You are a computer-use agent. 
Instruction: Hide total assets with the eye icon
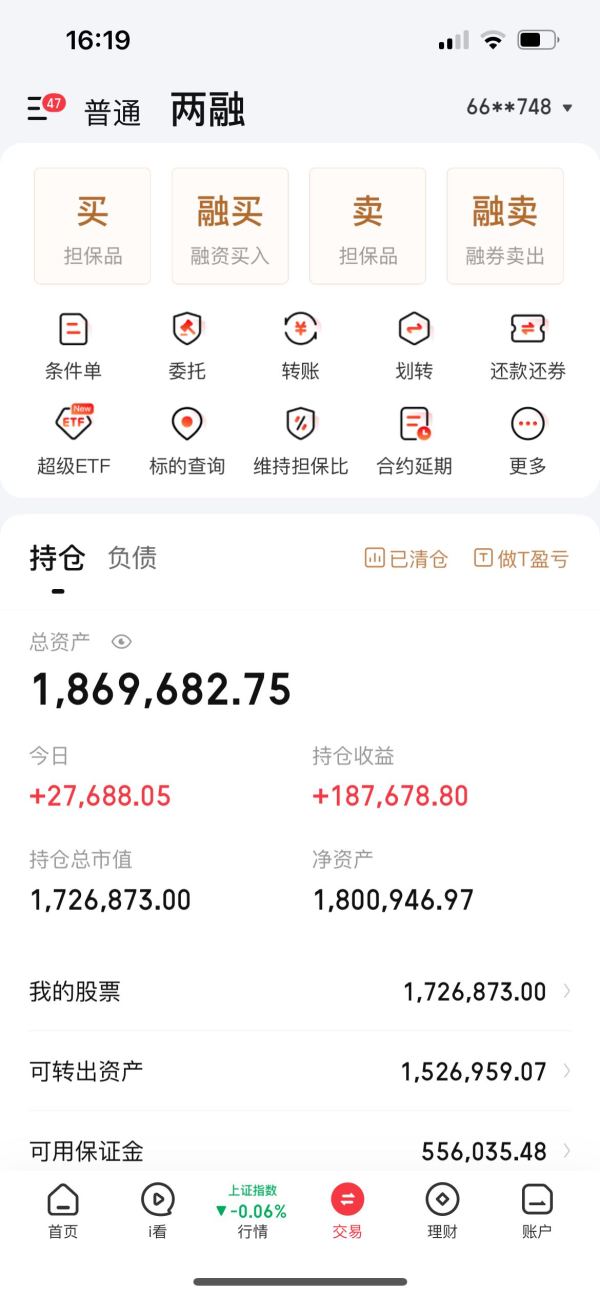coord(122,642)
